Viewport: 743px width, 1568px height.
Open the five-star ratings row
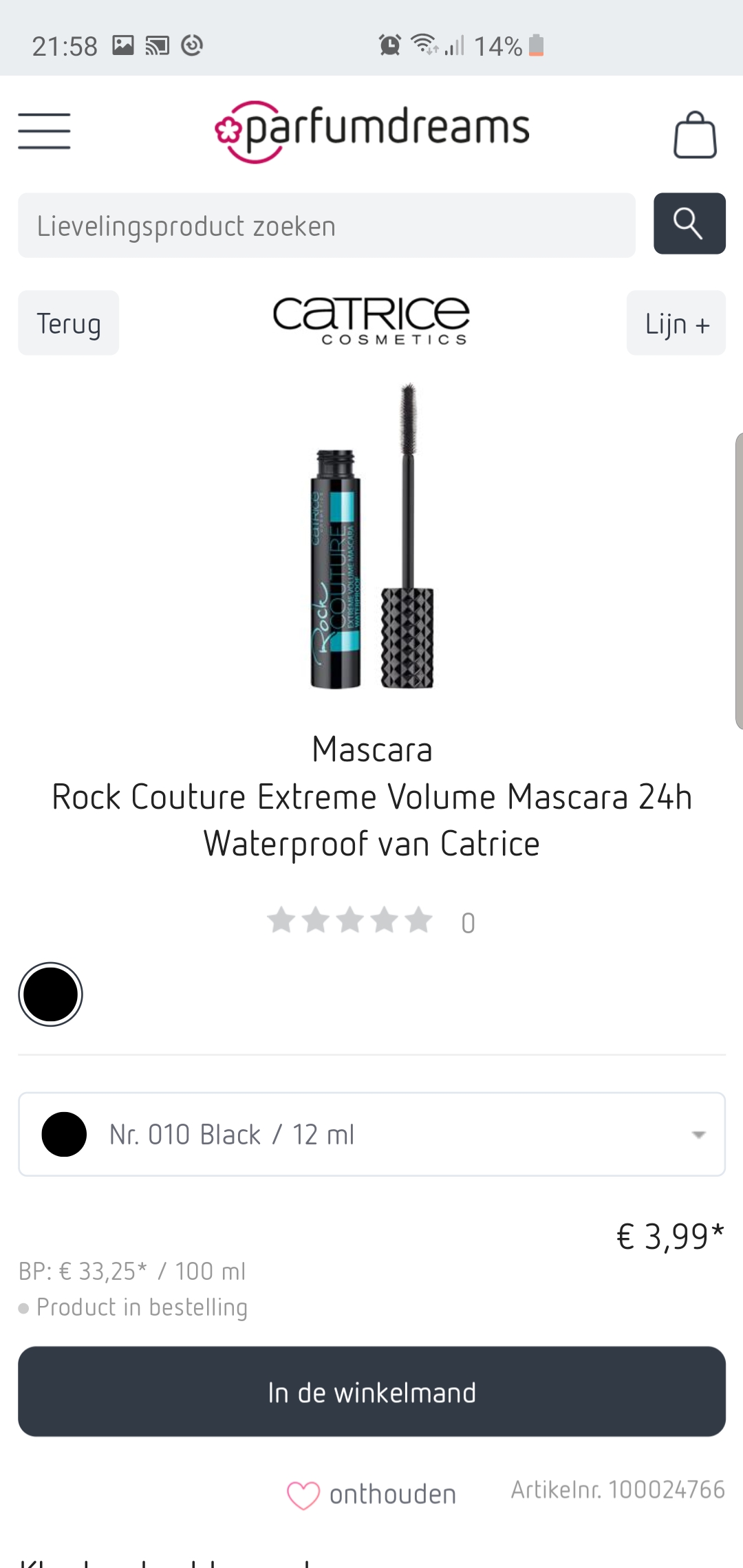pyautogui.click(x=351, y=921)
